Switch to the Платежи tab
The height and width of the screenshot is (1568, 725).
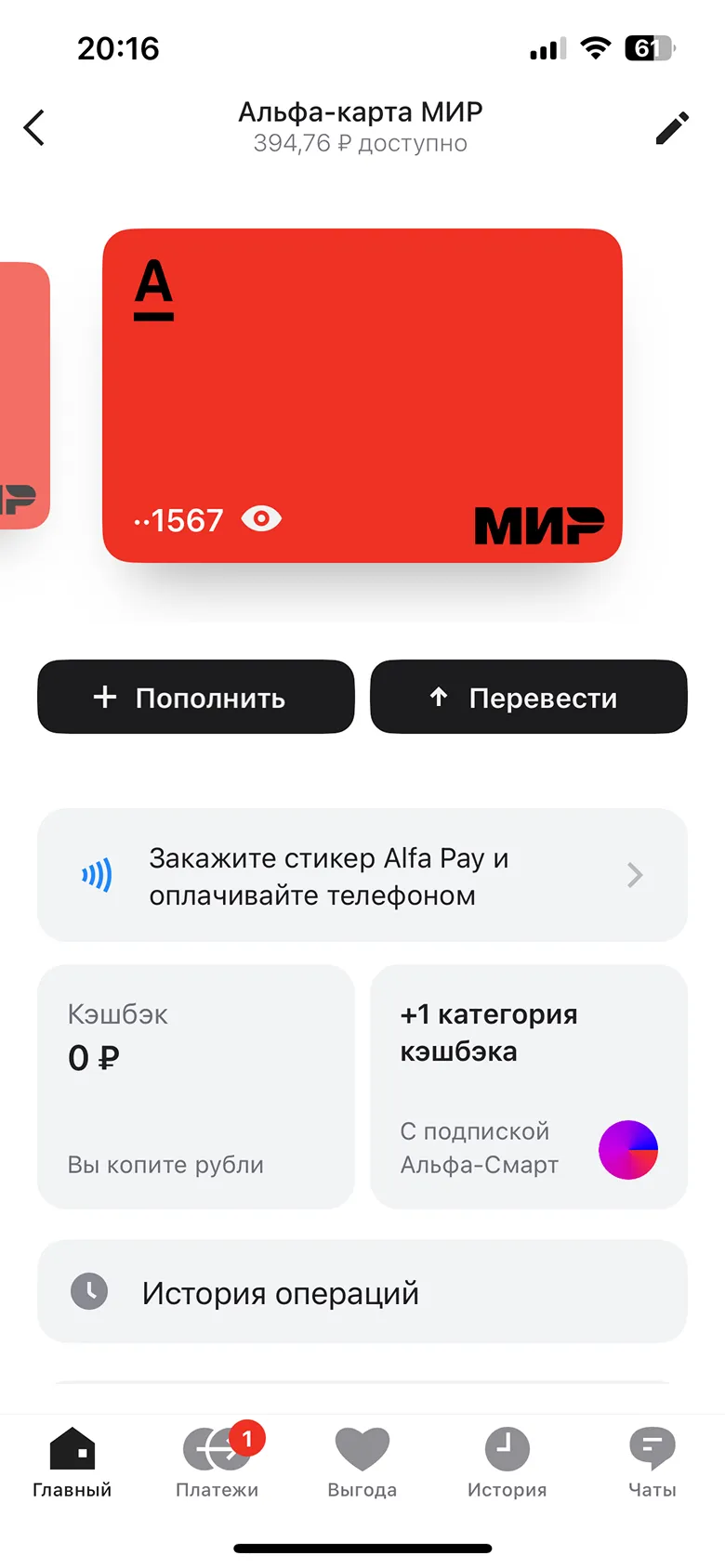point(217,1463)
